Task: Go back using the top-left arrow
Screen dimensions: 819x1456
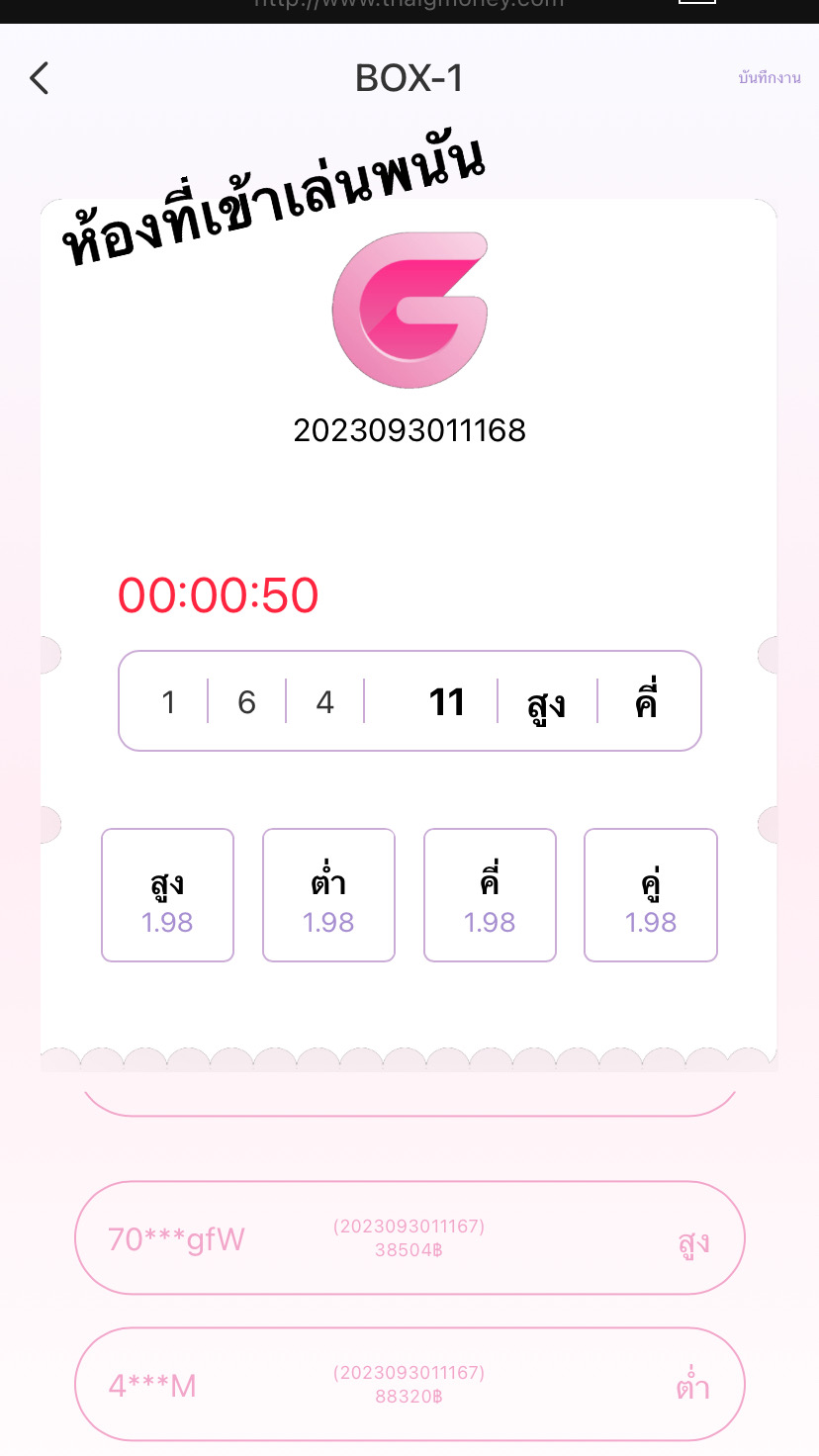Action: click(x=39, y=78)
